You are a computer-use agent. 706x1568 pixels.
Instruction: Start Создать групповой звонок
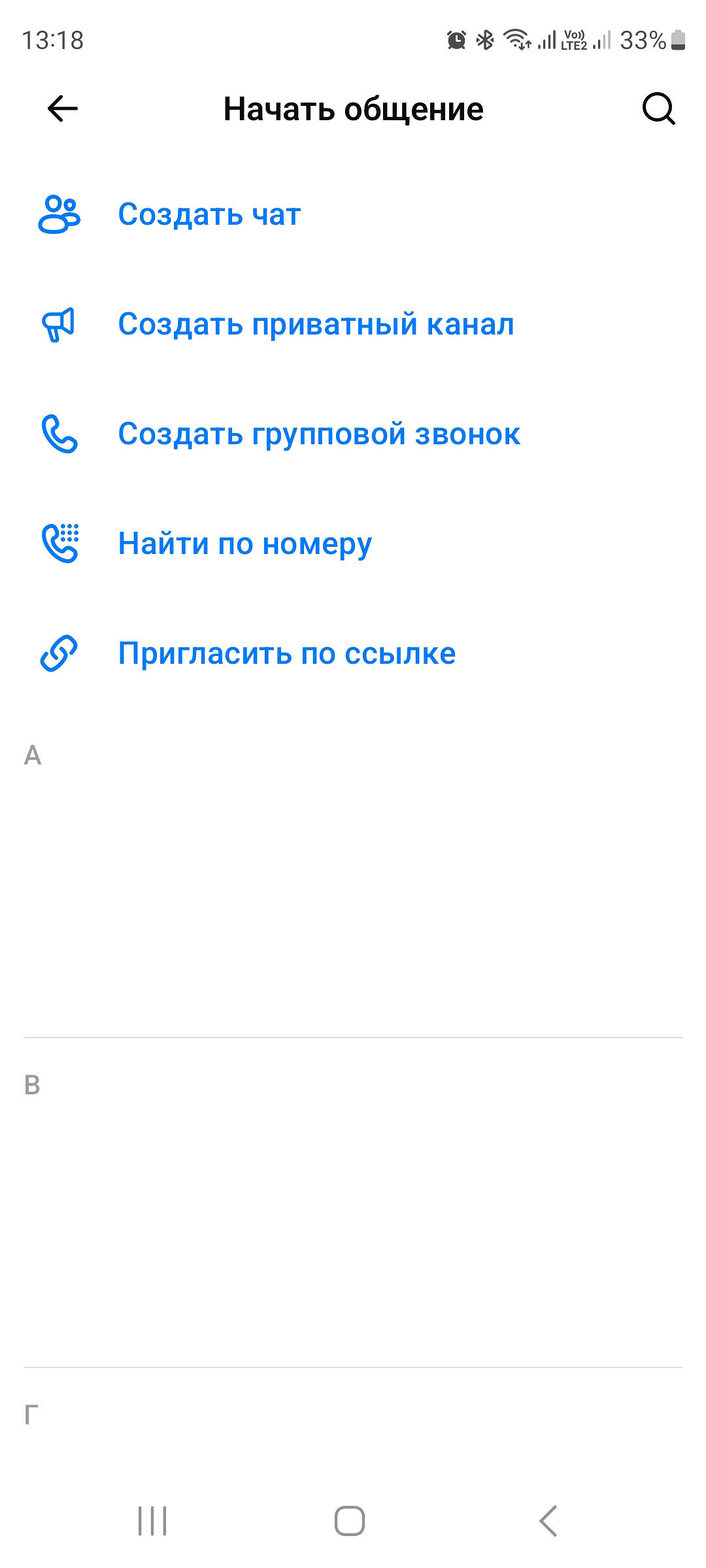click(x=319, y=434)
